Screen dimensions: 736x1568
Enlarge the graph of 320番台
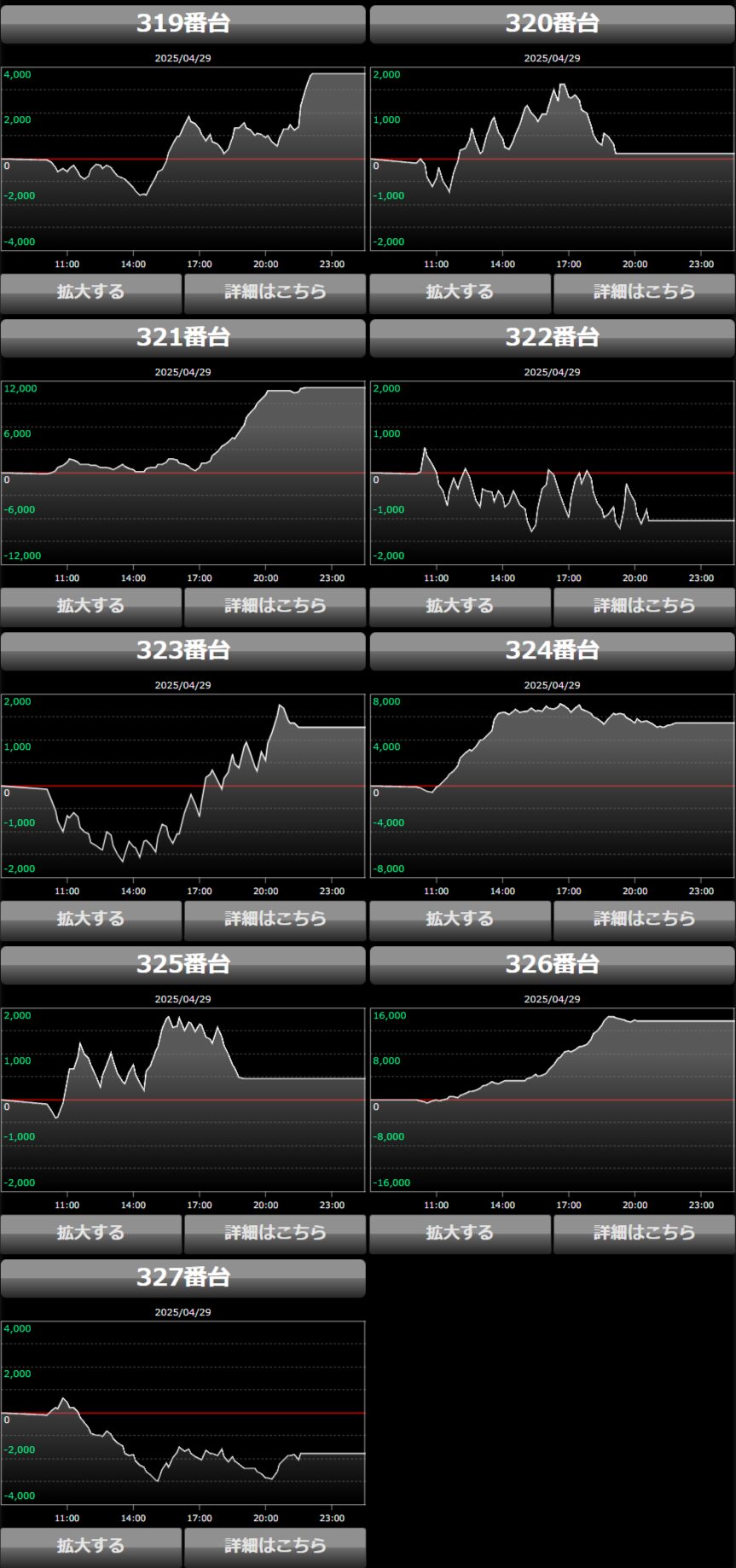point(460,292)
